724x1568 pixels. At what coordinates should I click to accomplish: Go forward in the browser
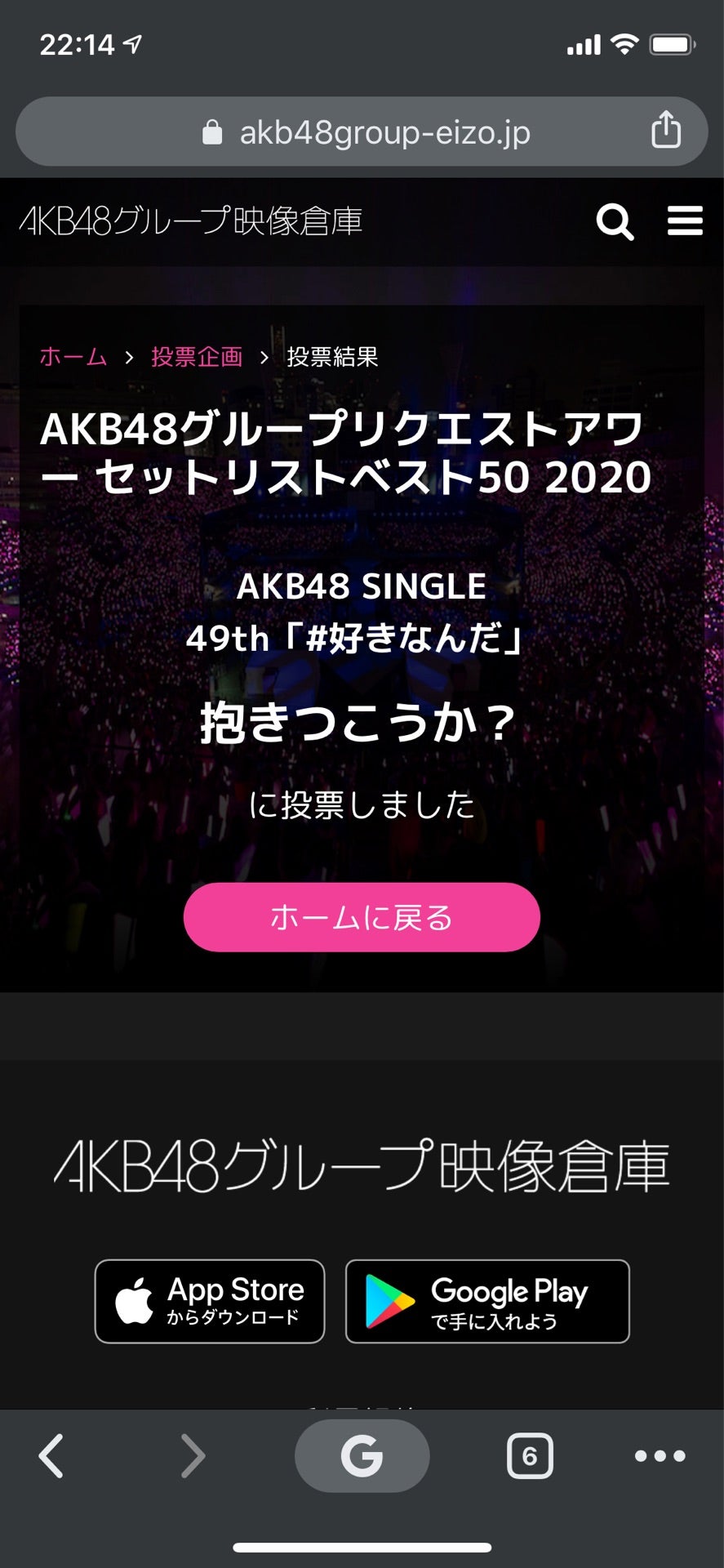pos(193,1455)
